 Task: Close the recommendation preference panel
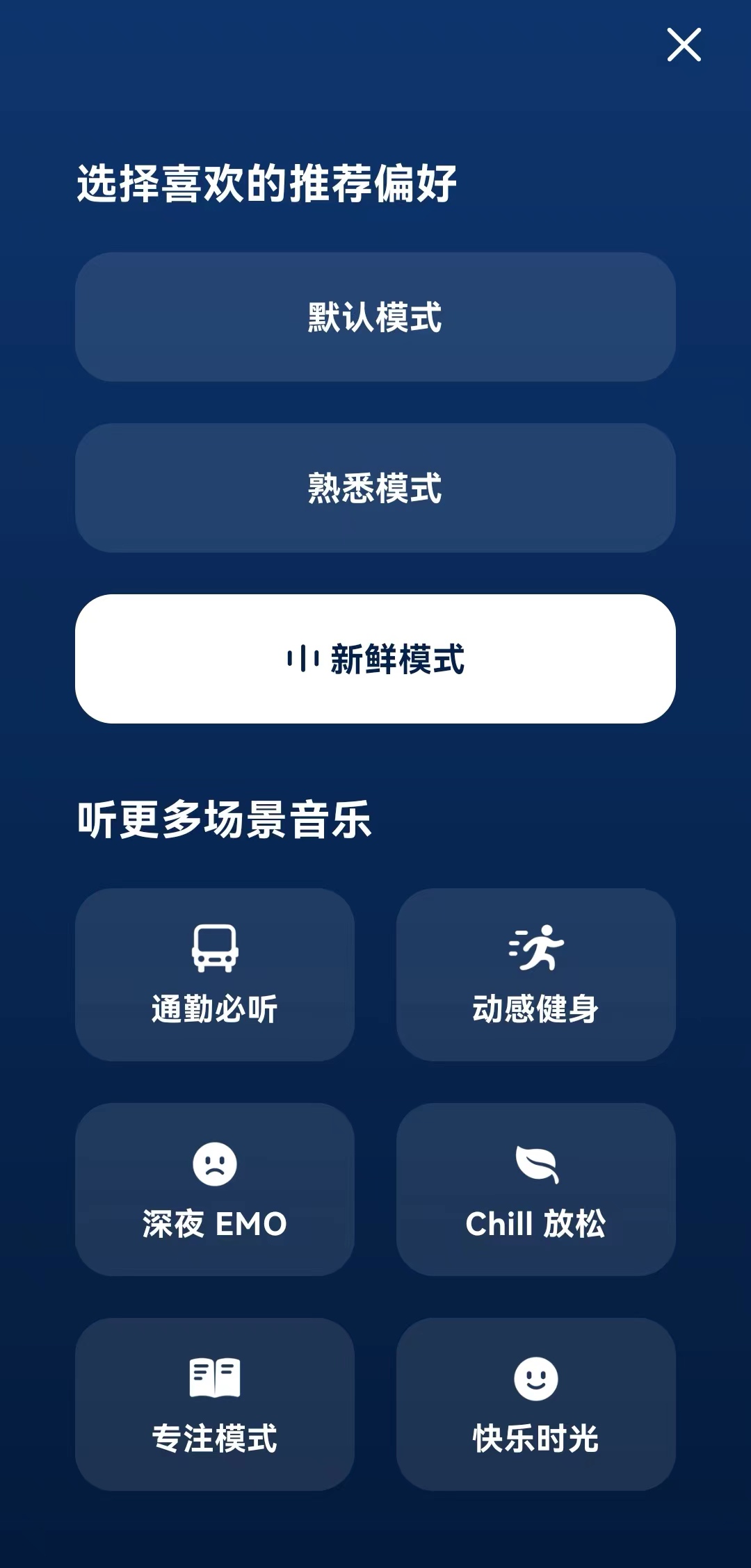[x=684, y=44]
